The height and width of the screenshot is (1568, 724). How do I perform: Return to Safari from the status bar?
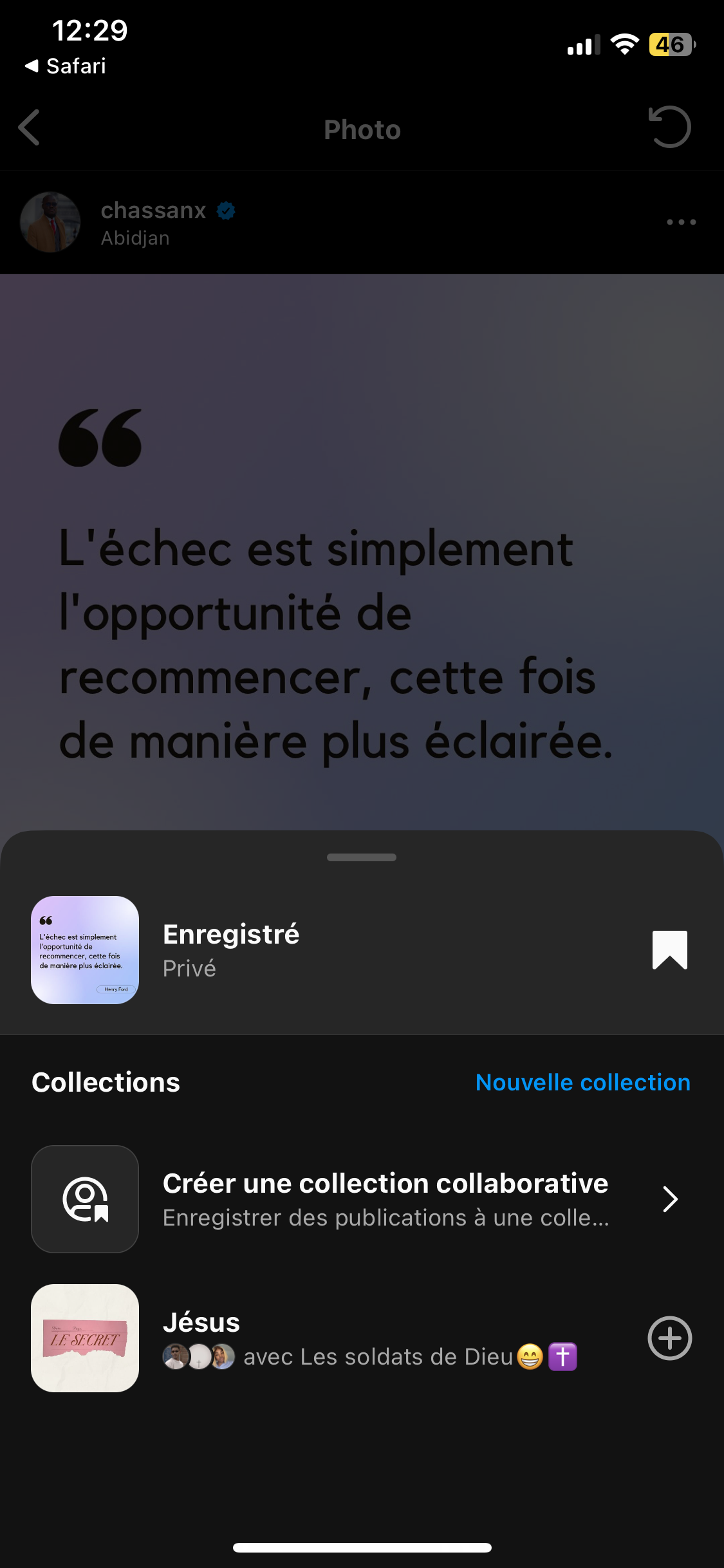pos(66,66)
